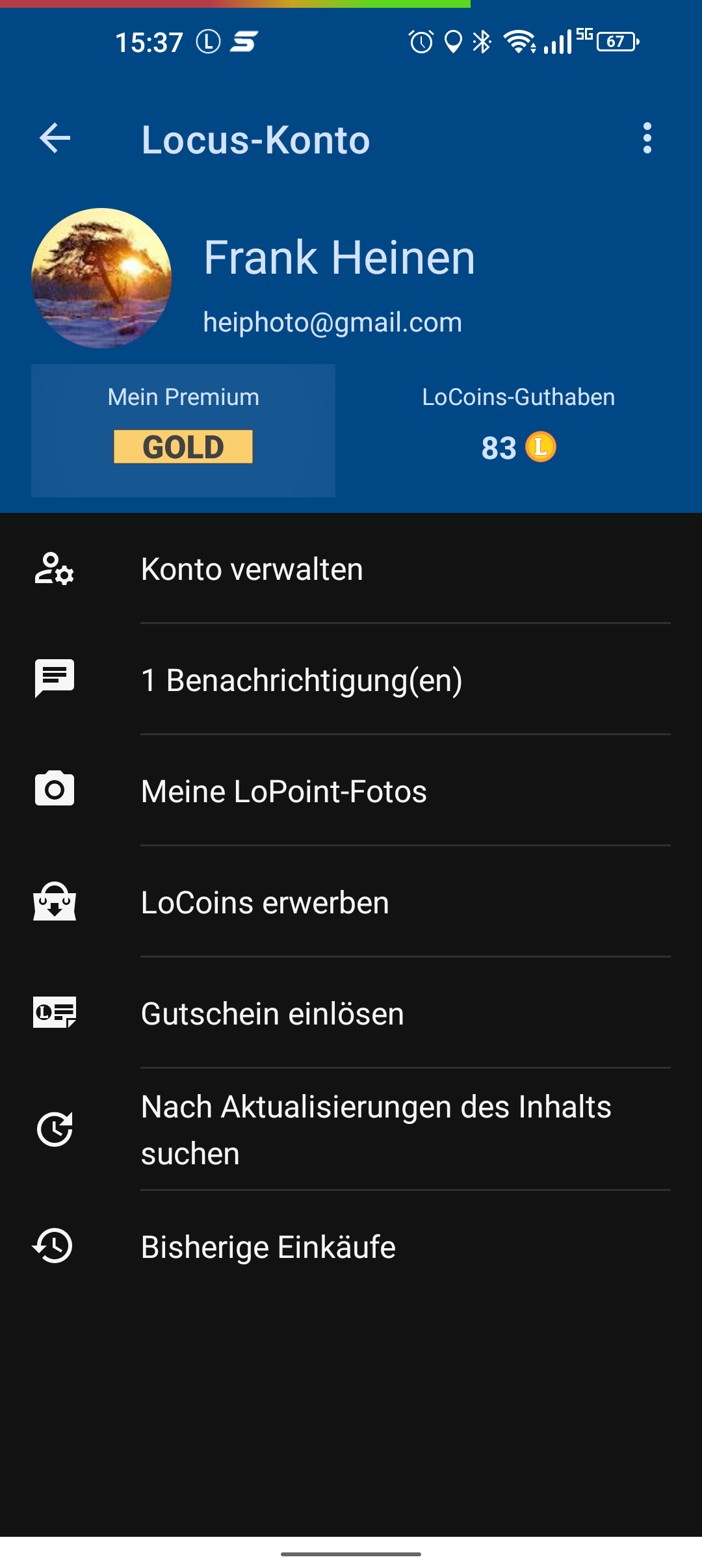Select LoCoins erwerben
The image size is (702, 1568).
point(351,902)
